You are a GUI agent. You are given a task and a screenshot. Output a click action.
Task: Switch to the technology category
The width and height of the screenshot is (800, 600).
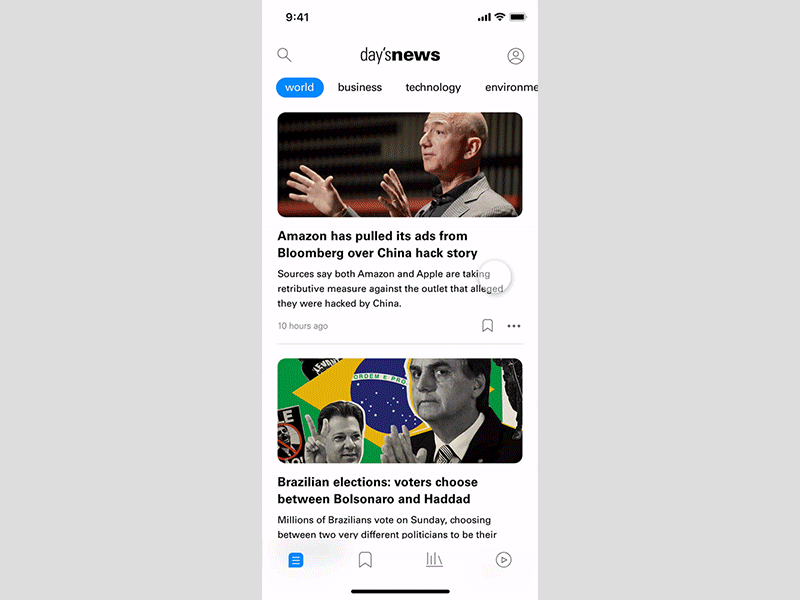[433, 87]
